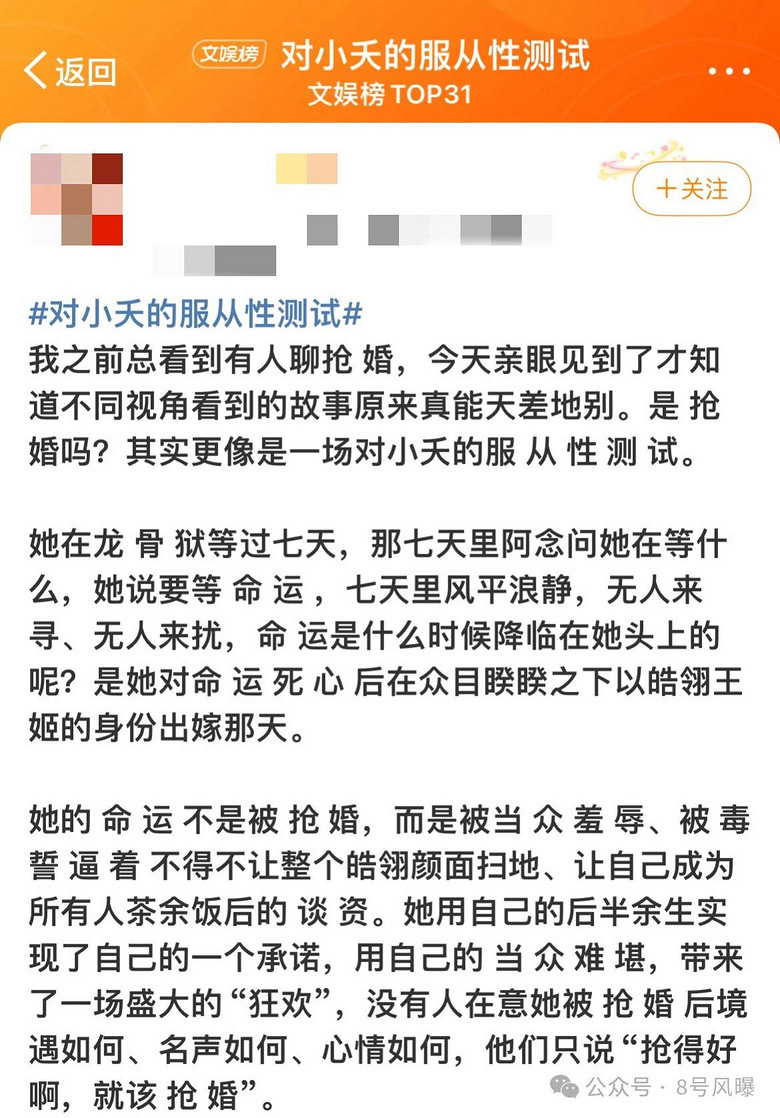Go back using the 返回 button

pos(70,71)
